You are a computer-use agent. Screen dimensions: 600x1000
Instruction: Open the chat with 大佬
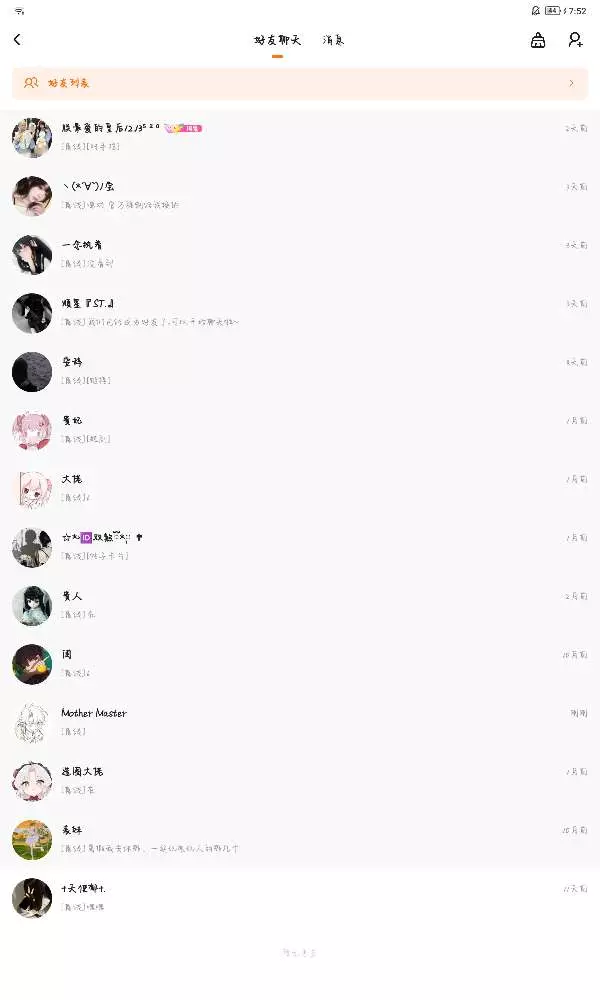point(300,489)
